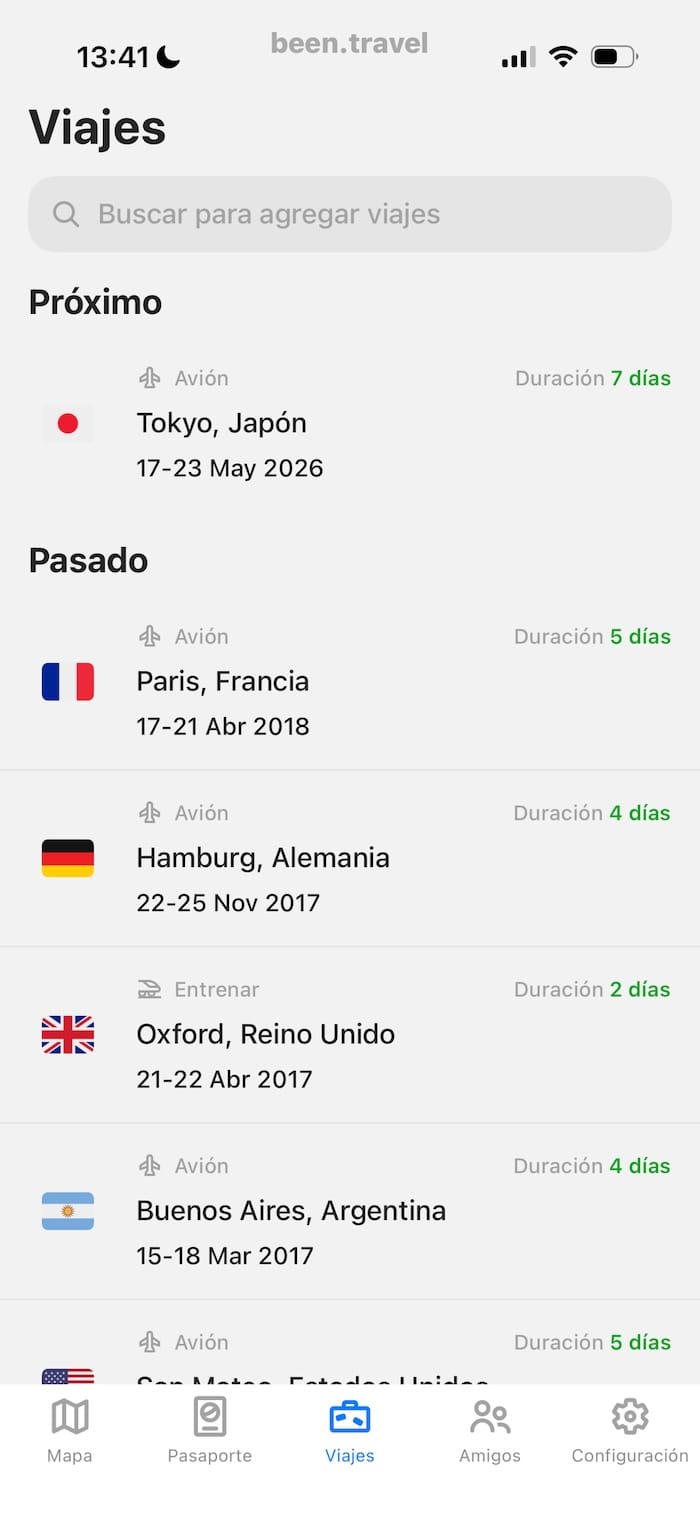Open the Paris, Francia trip

point(350,682)
